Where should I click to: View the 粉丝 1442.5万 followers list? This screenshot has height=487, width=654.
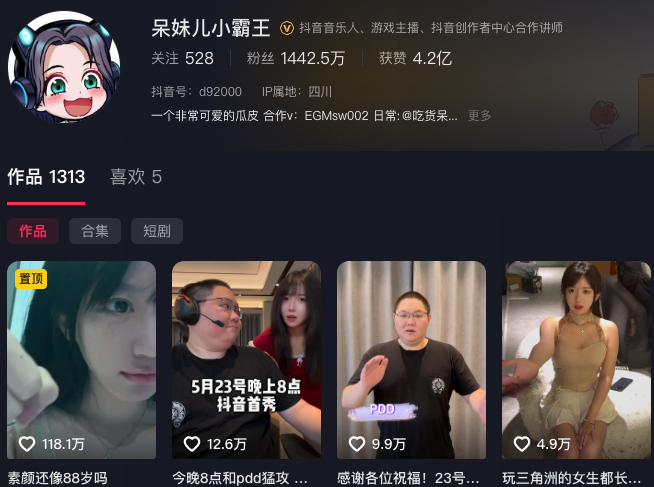(296, 59)
